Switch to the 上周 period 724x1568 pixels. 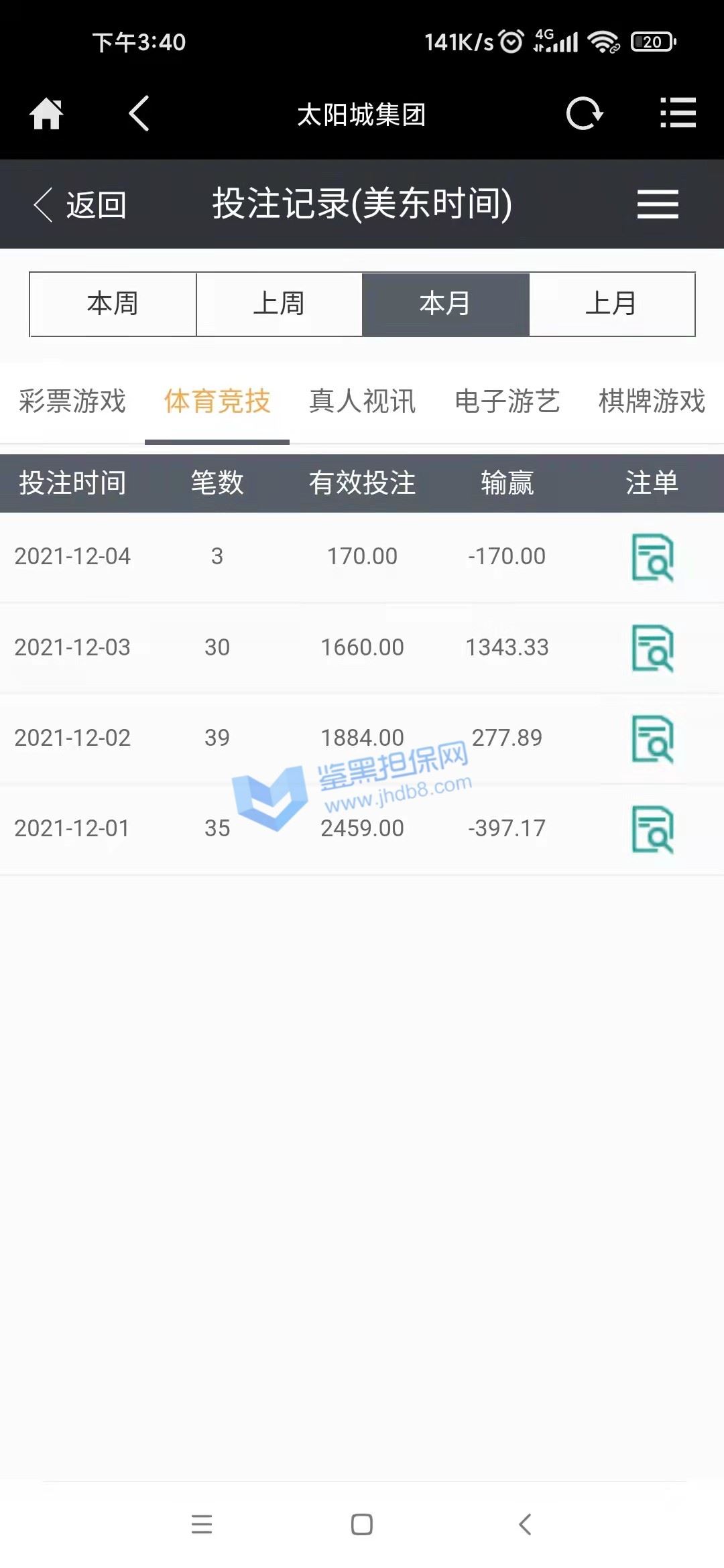(279, 304)
